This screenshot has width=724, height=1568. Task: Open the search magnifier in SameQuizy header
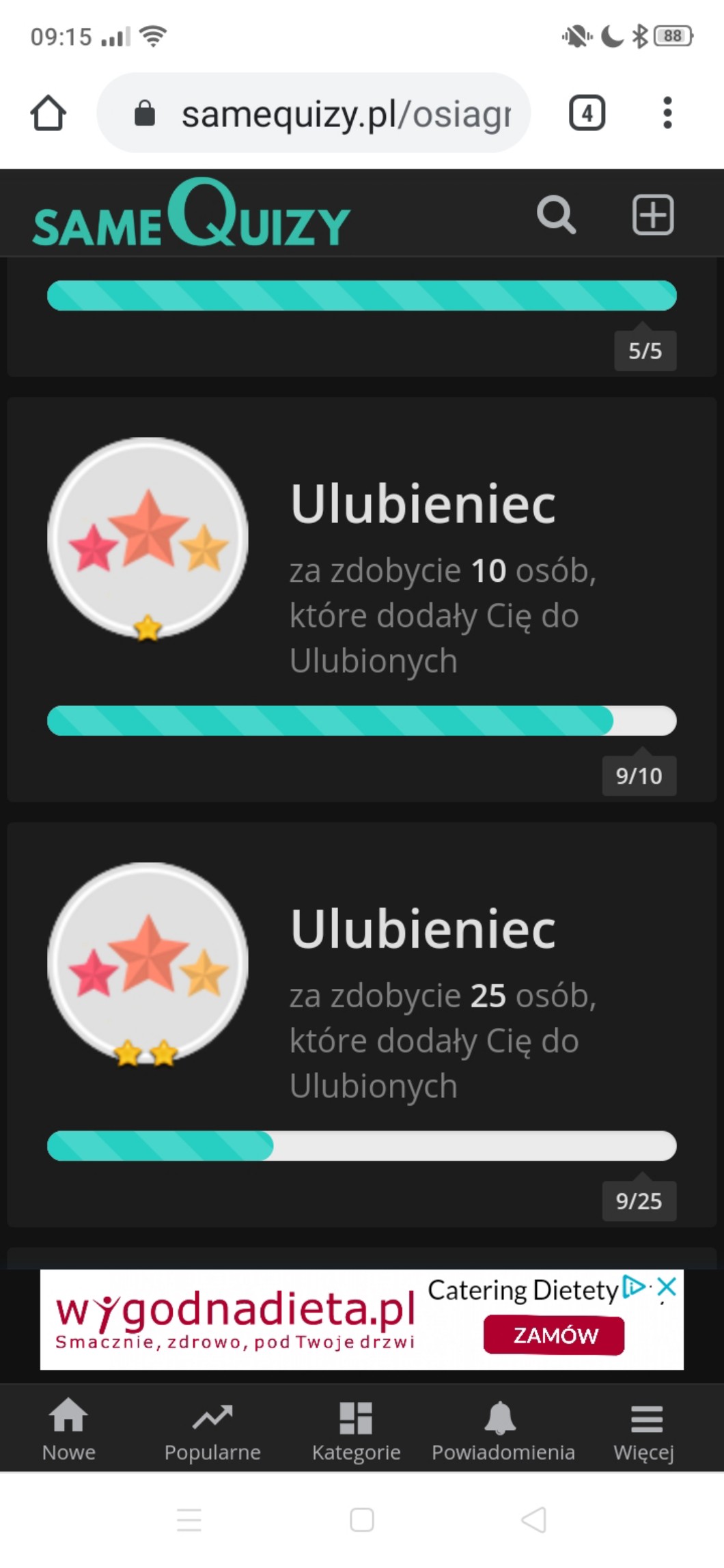556,216
